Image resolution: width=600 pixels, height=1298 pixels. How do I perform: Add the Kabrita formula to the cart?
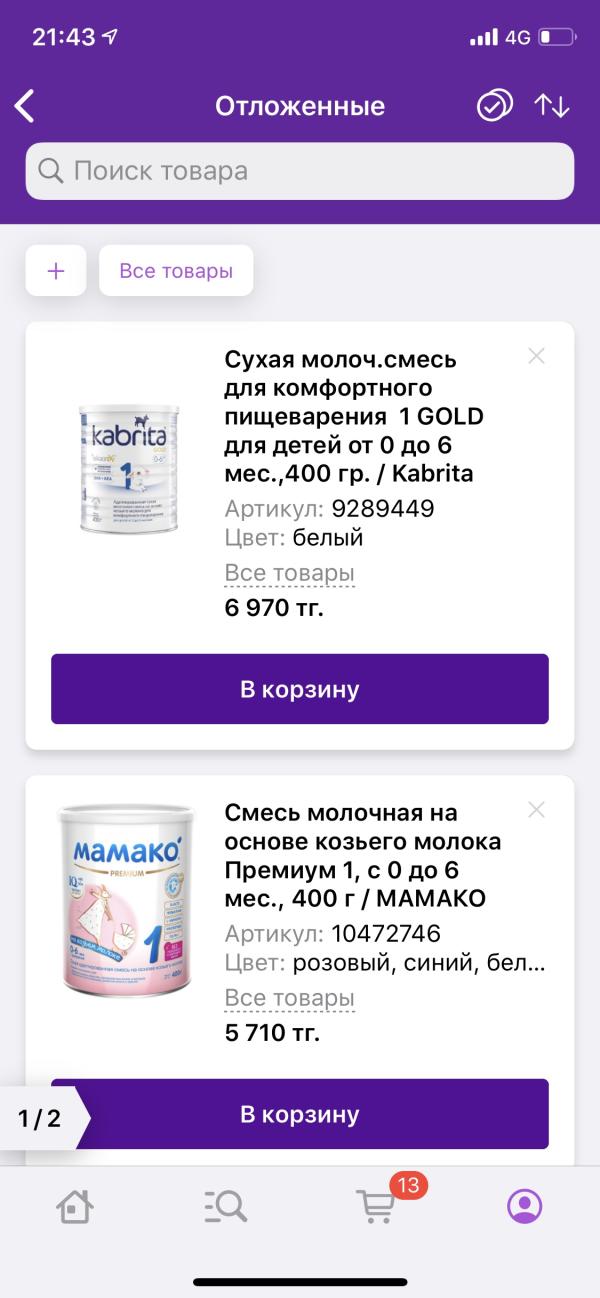[300, 689]
